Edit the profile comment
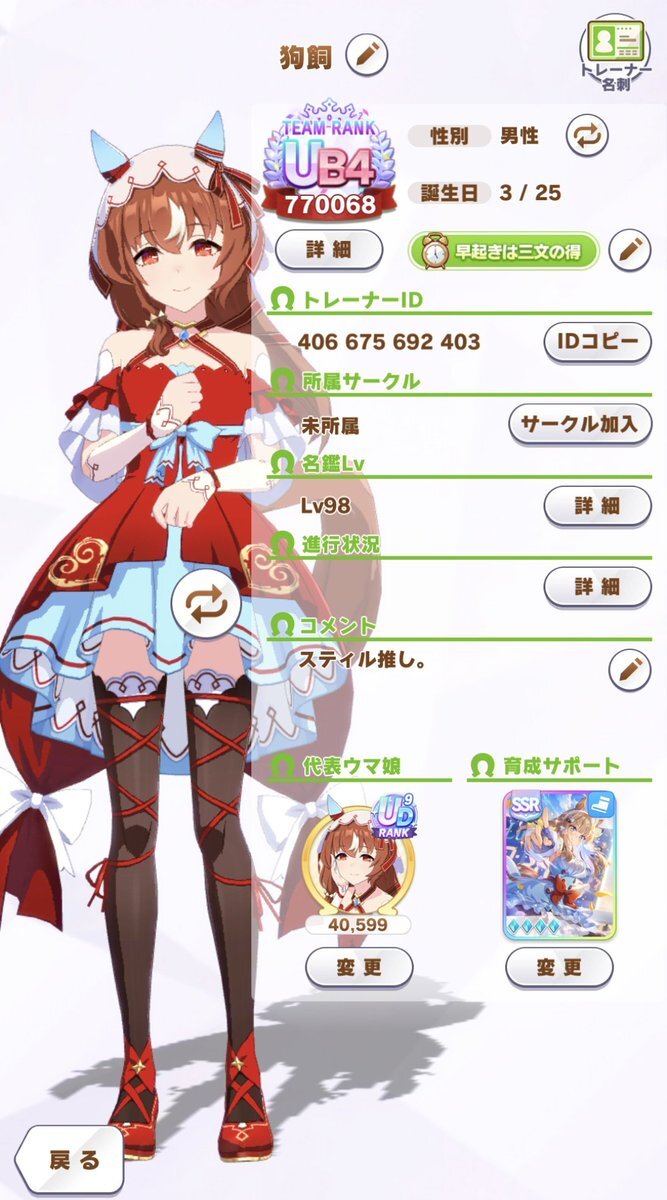The width and height of the screenshot is (667, 1200). pos(628,667)
